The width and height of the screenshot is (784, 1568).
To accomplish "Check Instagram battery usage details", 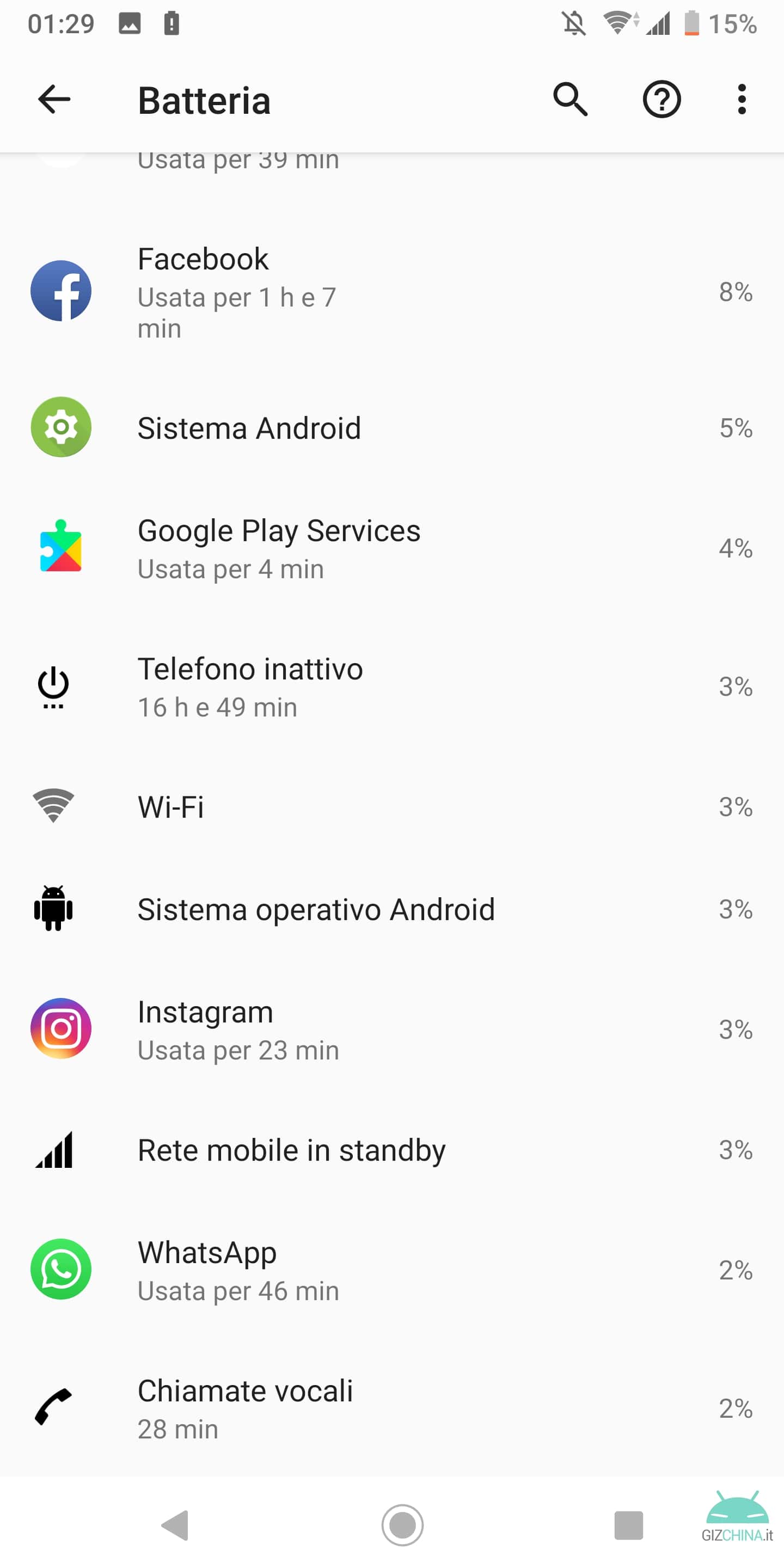I will coord(392,1030).
